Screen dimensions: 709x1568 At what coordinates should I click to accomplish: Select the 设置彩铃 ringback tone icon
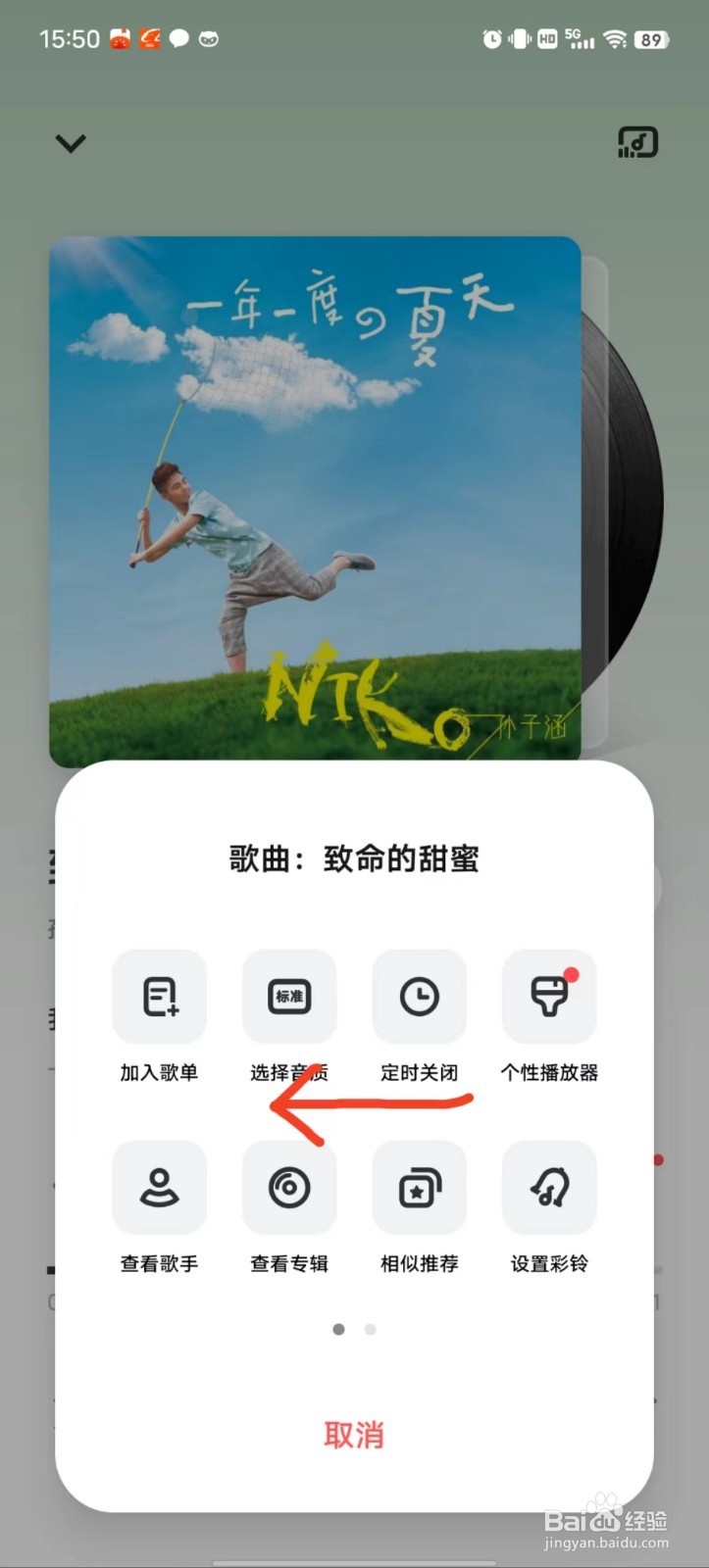click(548, 1188)
